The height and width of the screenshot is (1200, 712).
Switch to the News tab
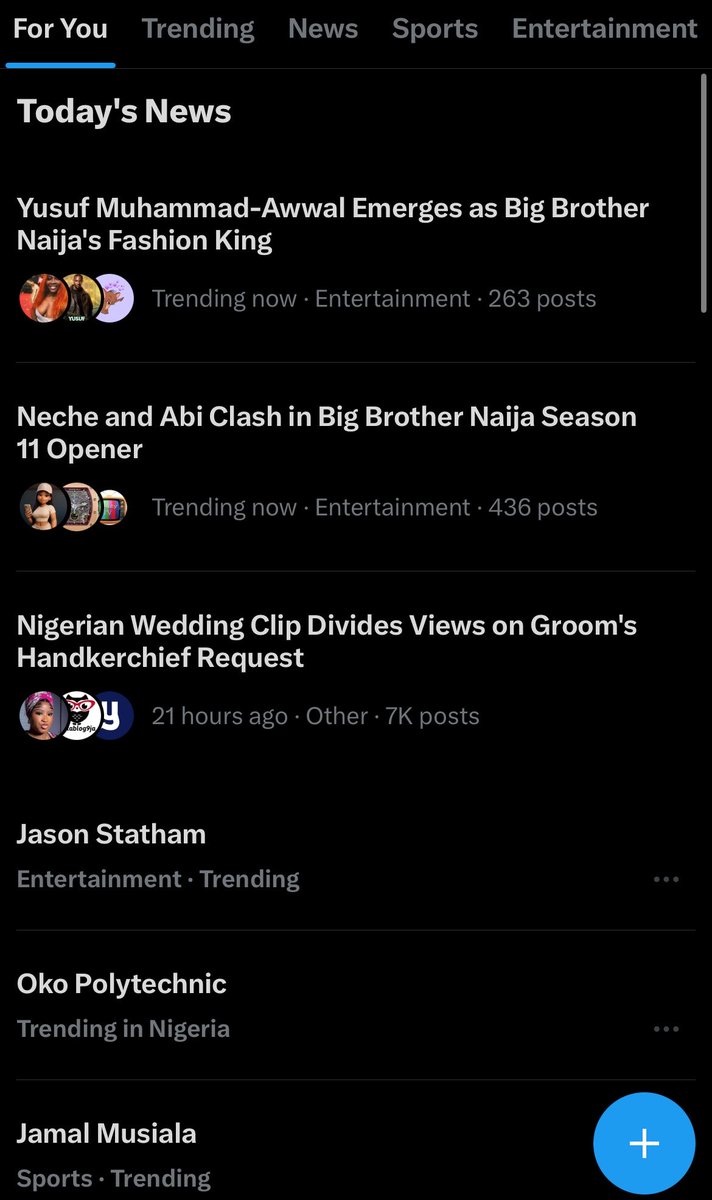[x=323, y=29]
